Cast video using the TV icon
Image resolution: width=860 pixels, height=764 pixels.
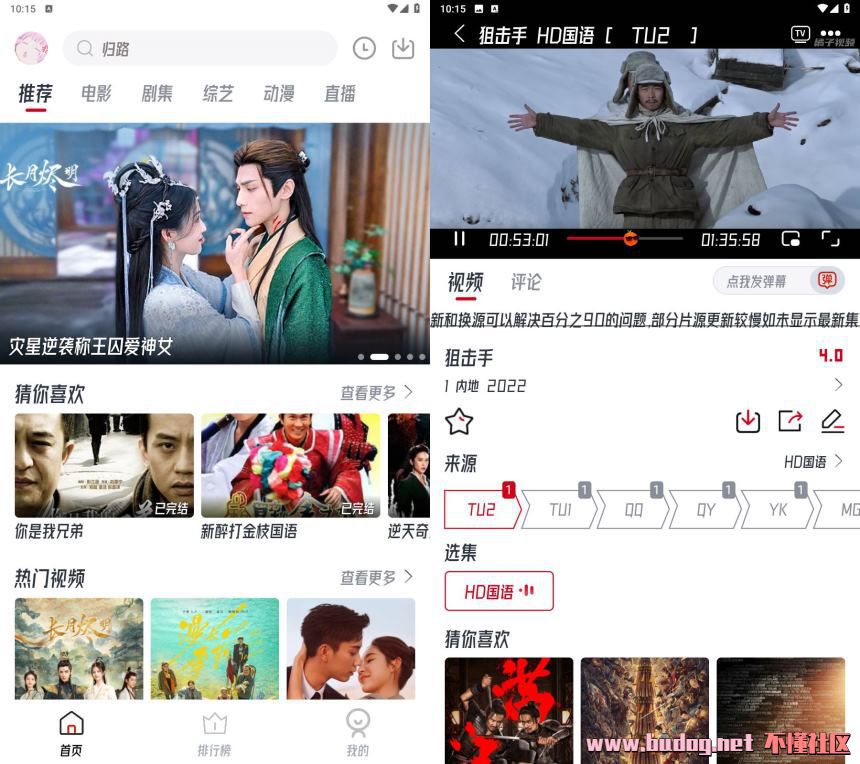[800, 34]
